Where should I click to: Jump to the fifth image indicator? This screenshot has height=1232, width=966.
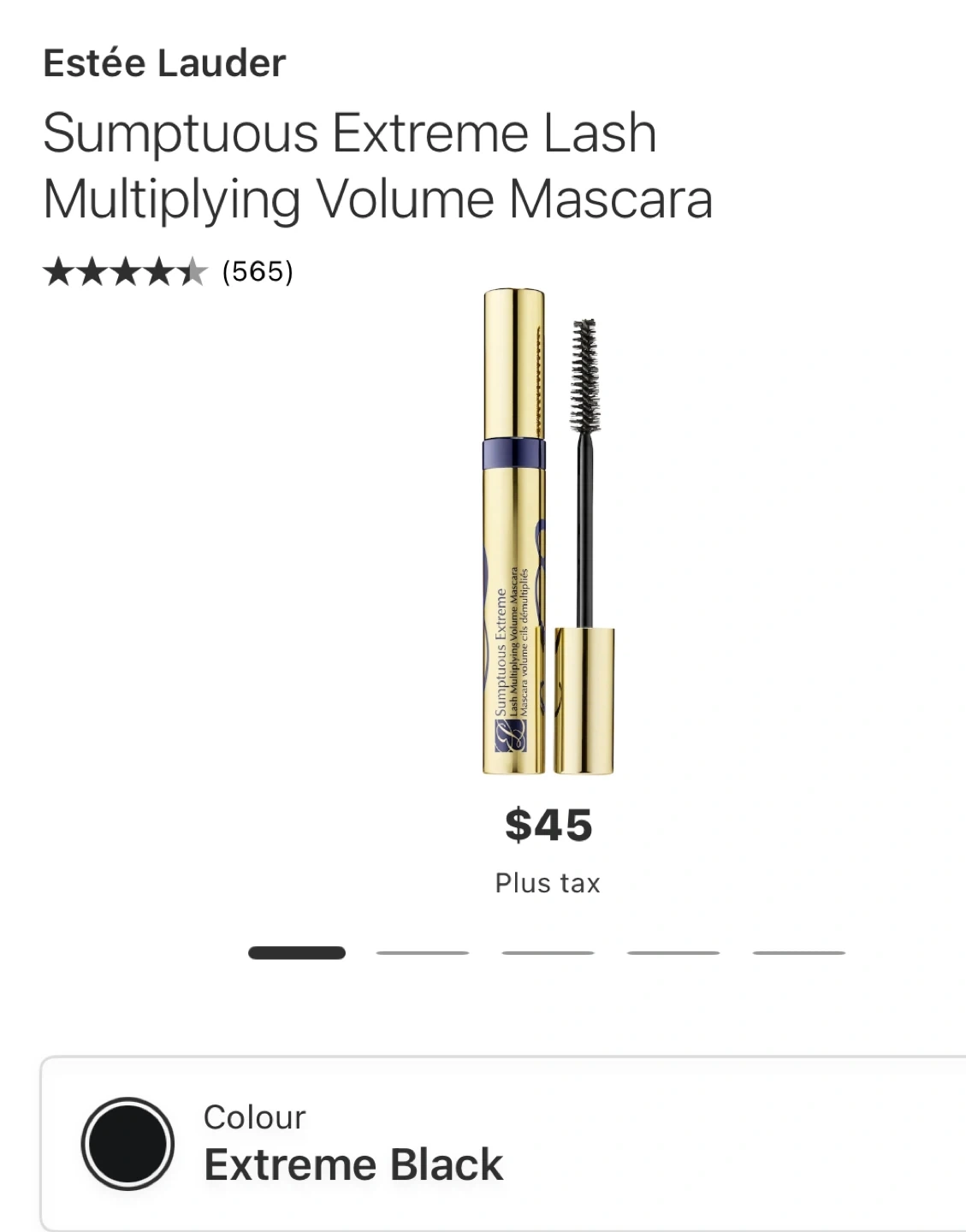click(798, 952)
